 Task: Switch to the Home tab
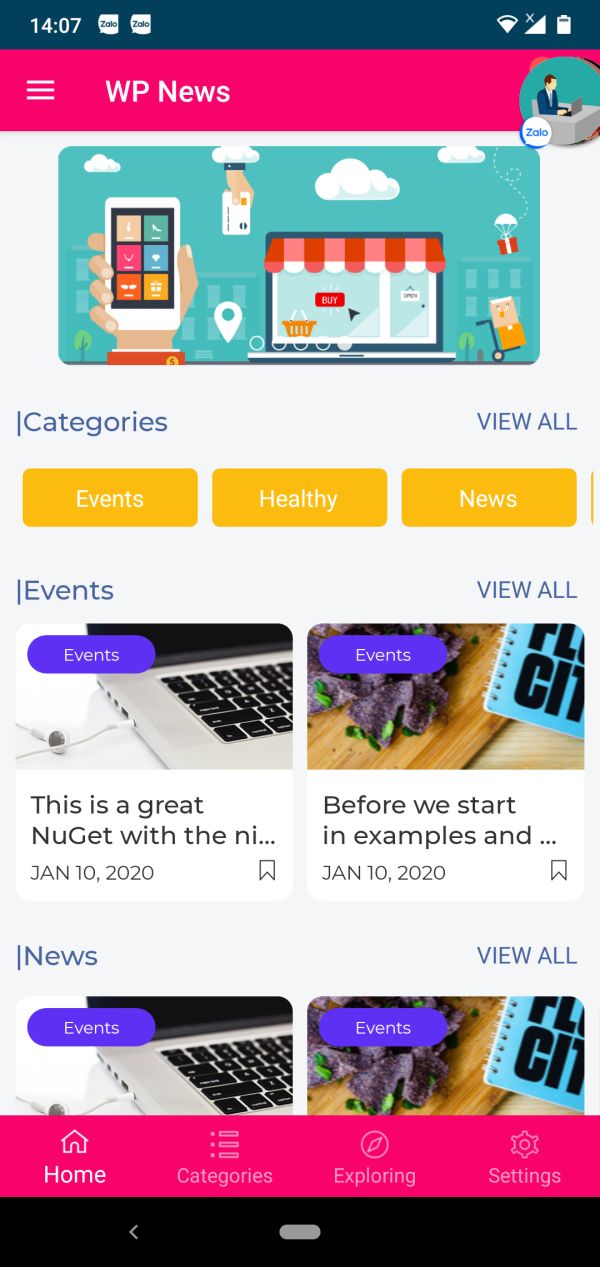pyautogui.click(x=75, y=1157)
